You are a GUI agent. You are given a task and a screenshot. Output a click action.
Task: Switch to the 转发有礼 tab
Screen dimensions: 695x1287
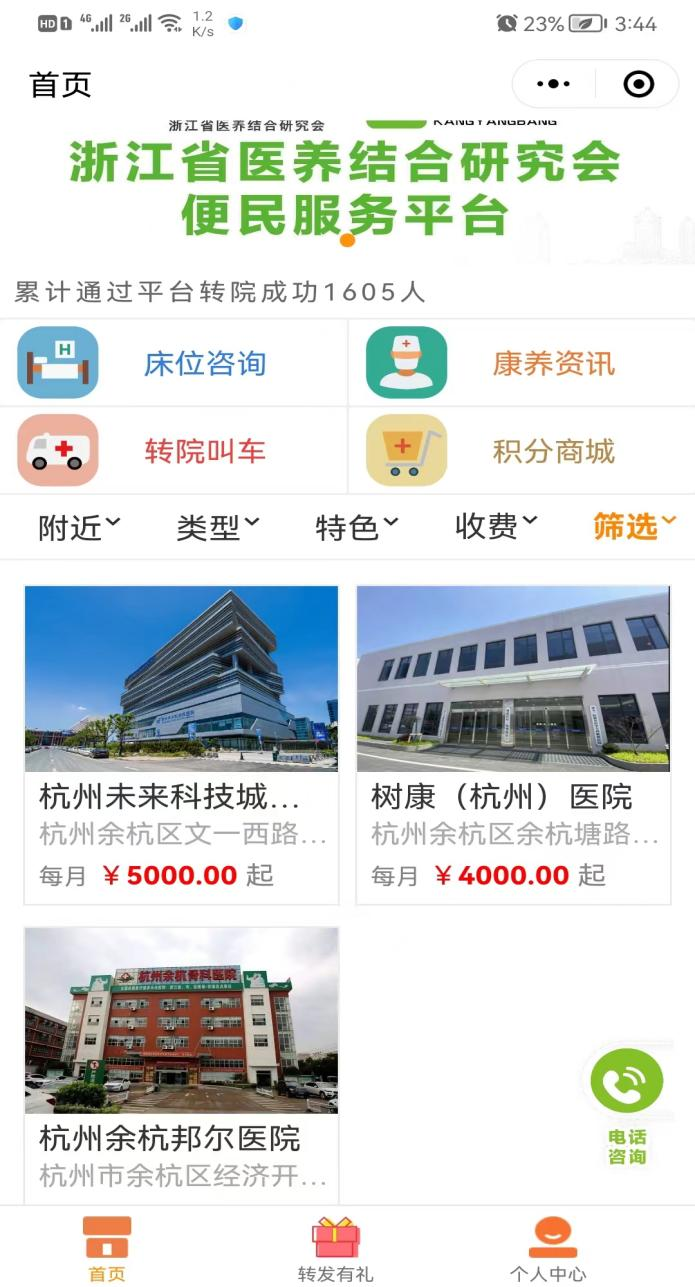tap(335, 1247)
